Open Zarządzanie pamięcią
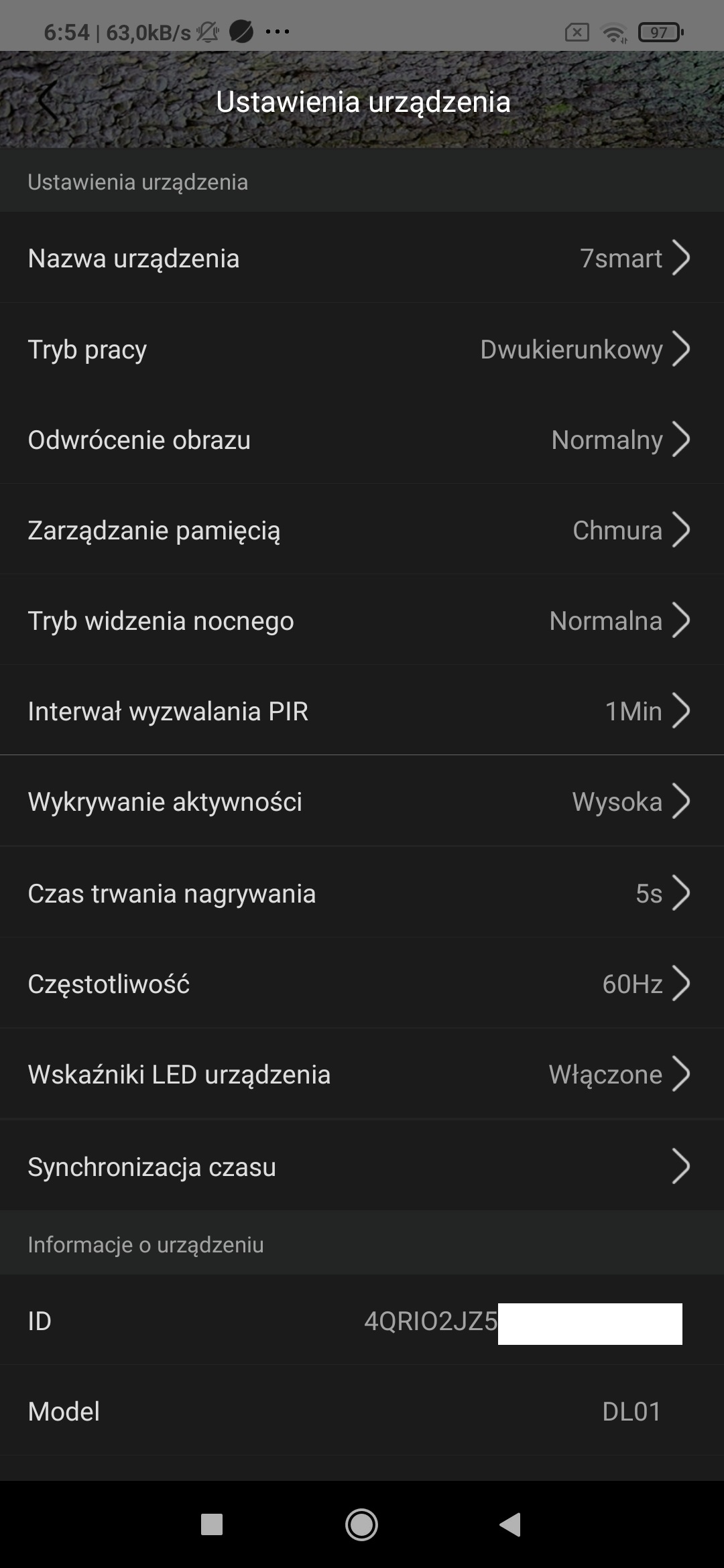724x1568 pixels. pos(362,530)
